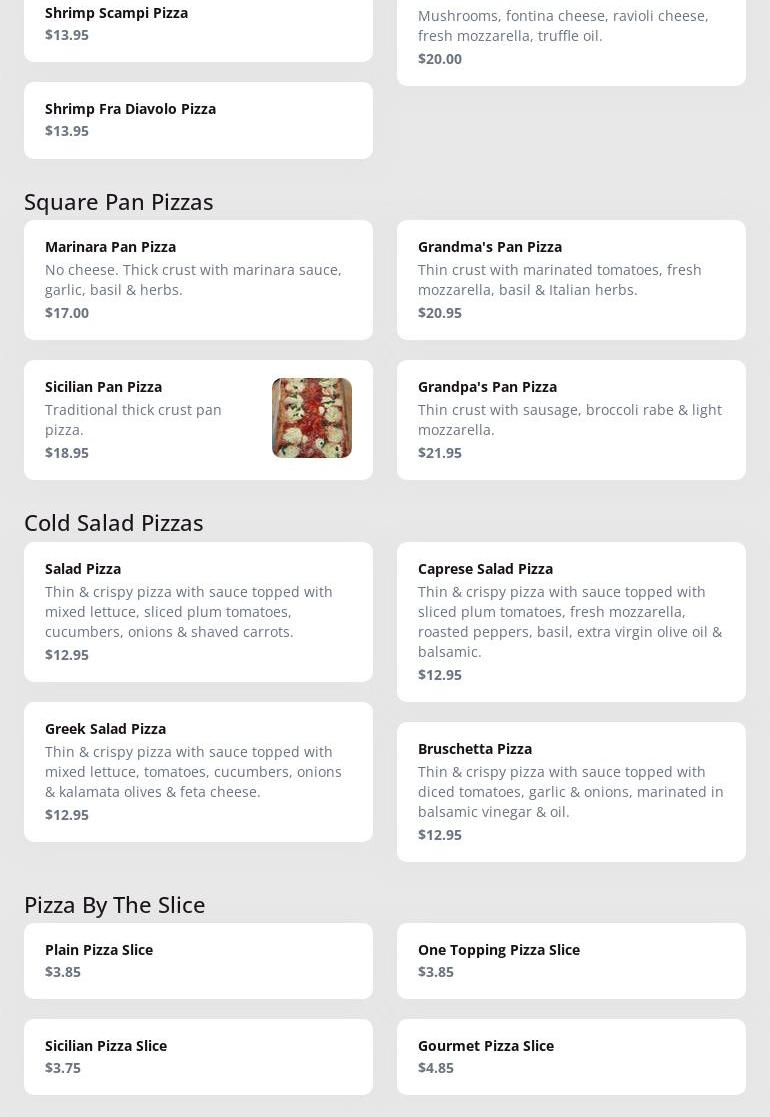Pick the One Topping Pizza Slice

(571, 961)
